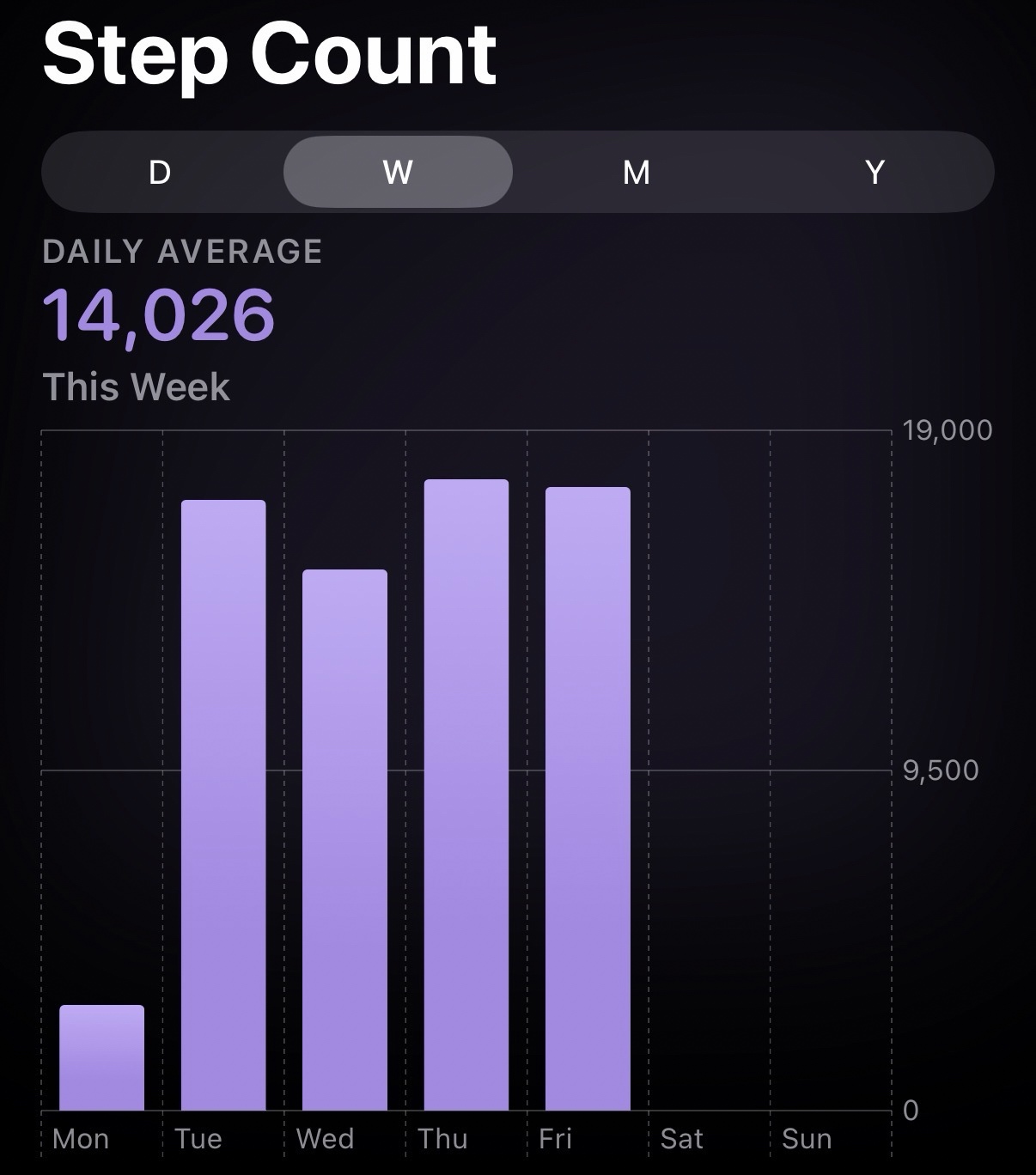Switch to the D (day) view
This screenshot has height=1175, width=1036.
tap(160, 172)
